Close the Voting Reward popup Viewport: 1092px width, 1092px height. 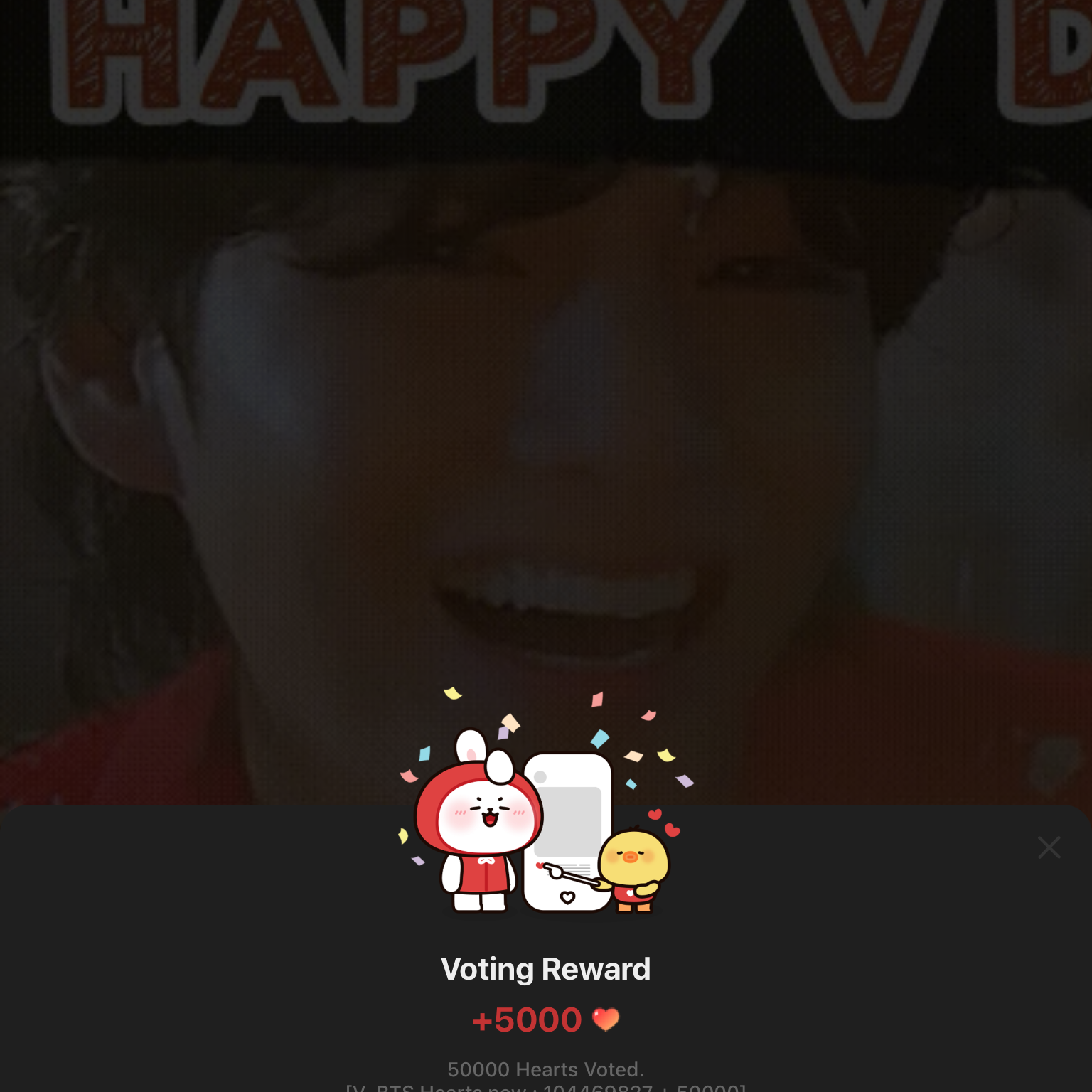(x=1049, y=847)
